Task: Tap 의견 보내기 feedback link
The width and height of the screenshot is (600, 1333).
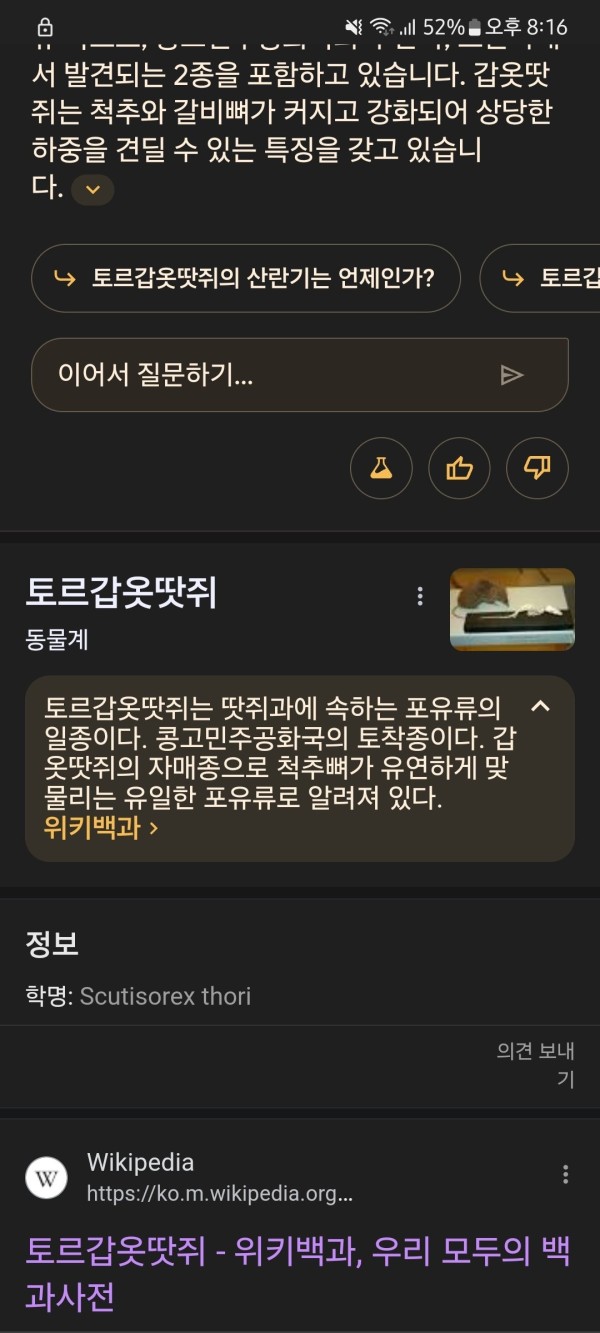Action: click(538, 1064)
